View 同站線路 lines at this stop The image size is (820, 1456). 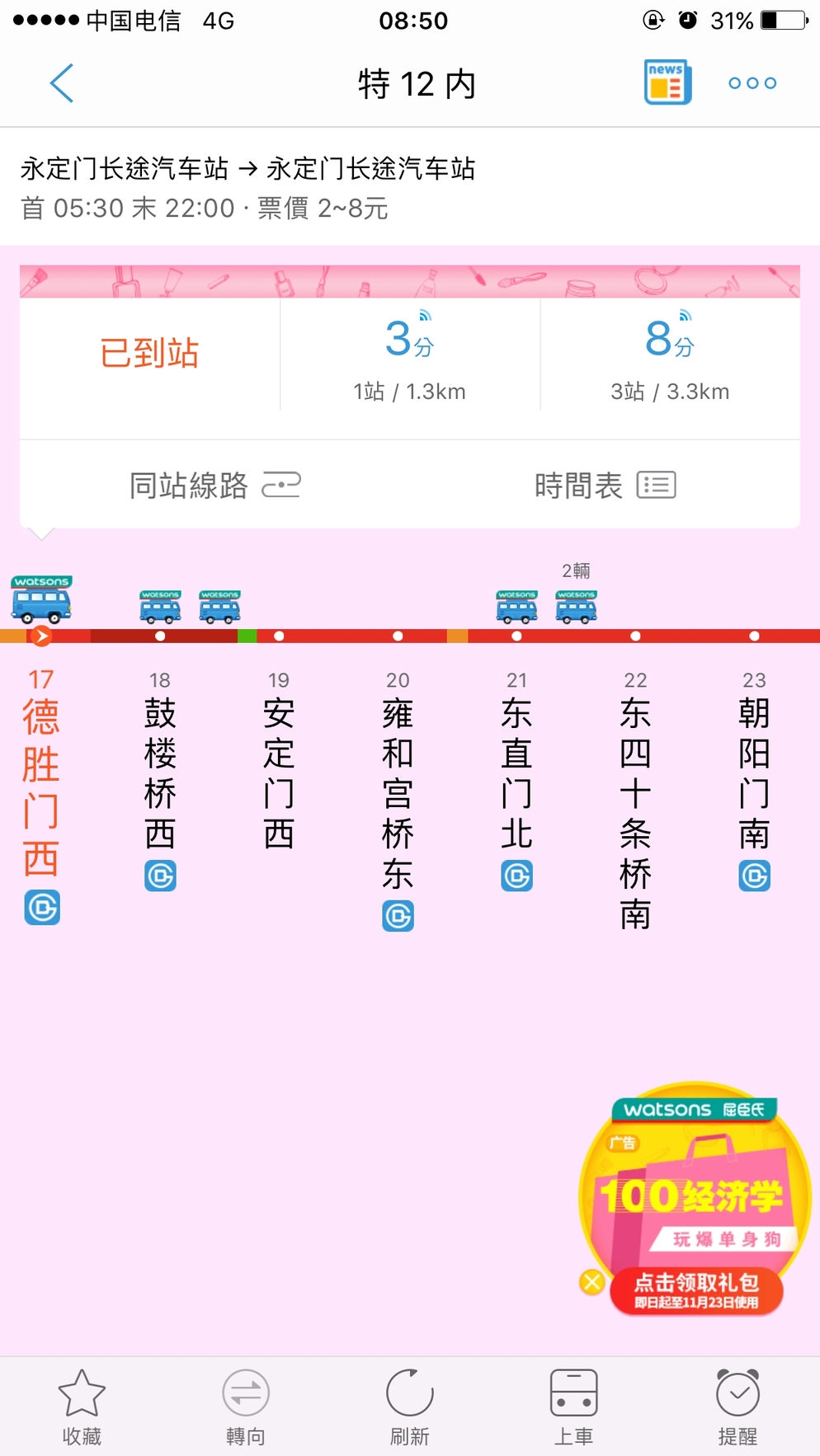(214, 486)
